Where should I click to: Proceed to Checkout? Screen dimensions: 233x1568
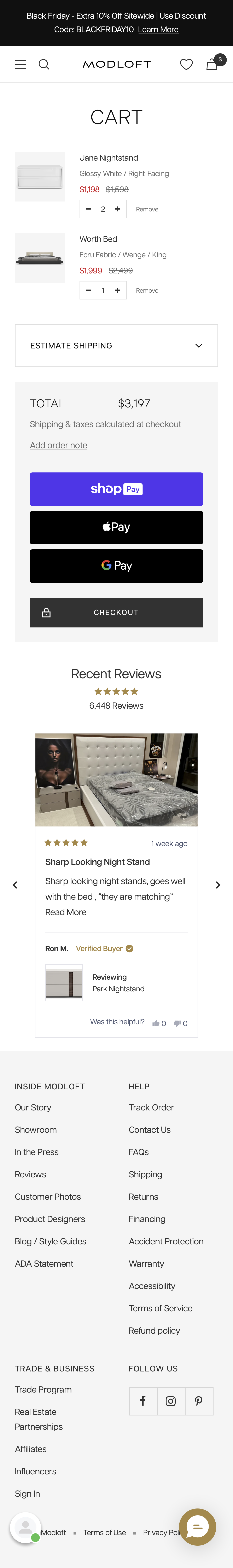116,612
